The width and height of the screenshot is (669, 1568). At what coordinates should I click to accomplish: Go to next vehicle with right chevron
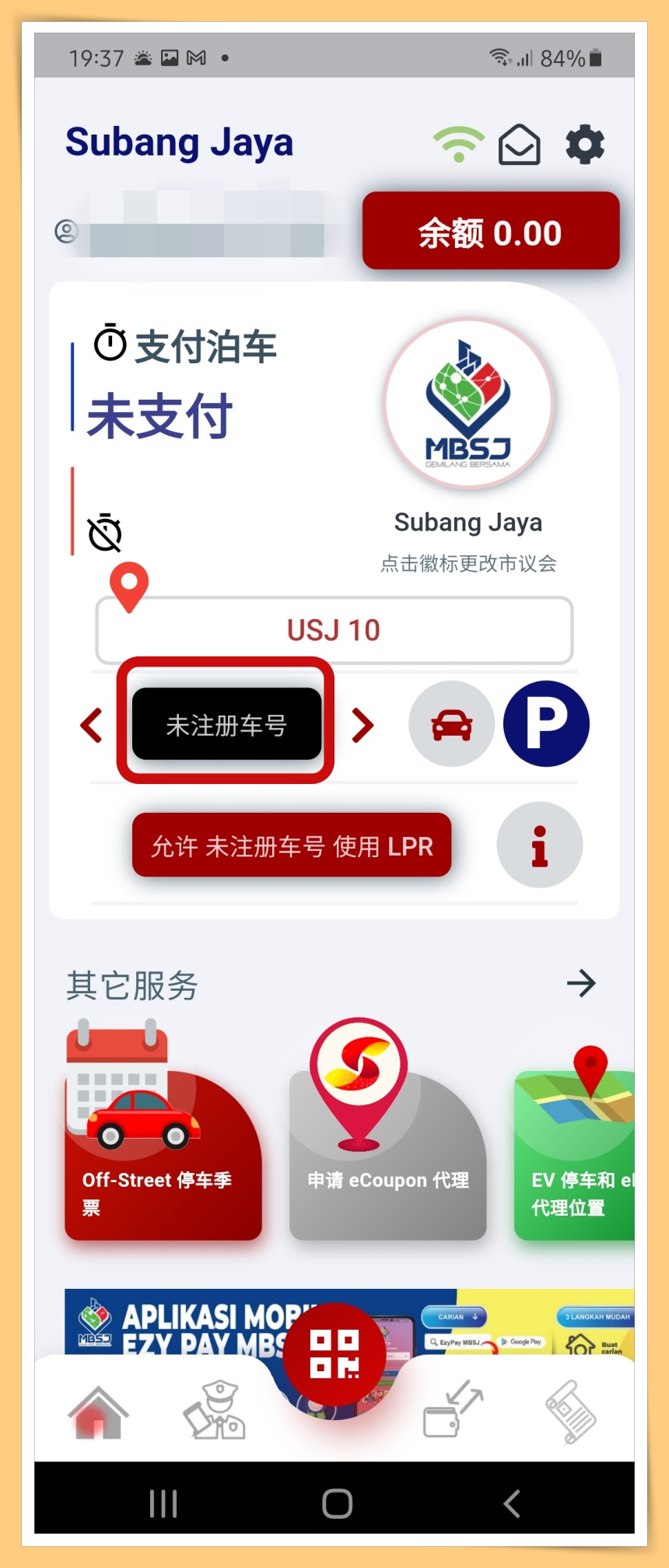[x=362, y=725]
